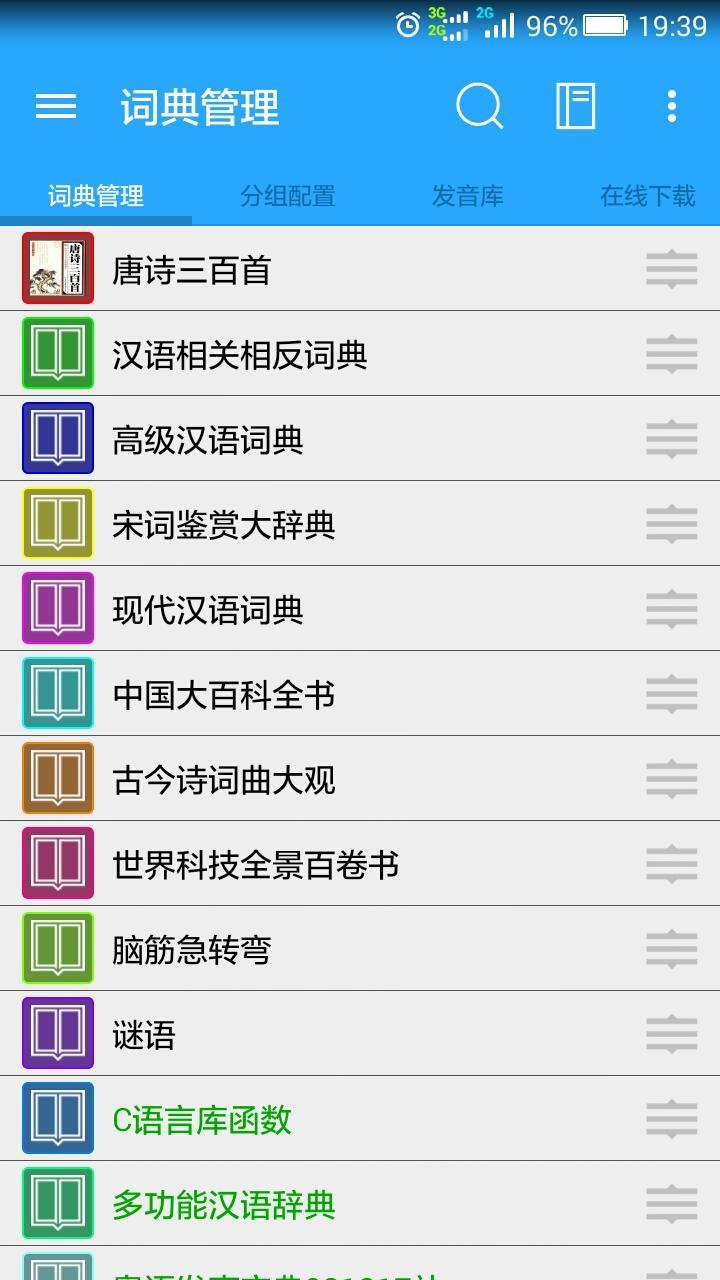Switch to the 发音库 tab

click(x=467, y=196)
